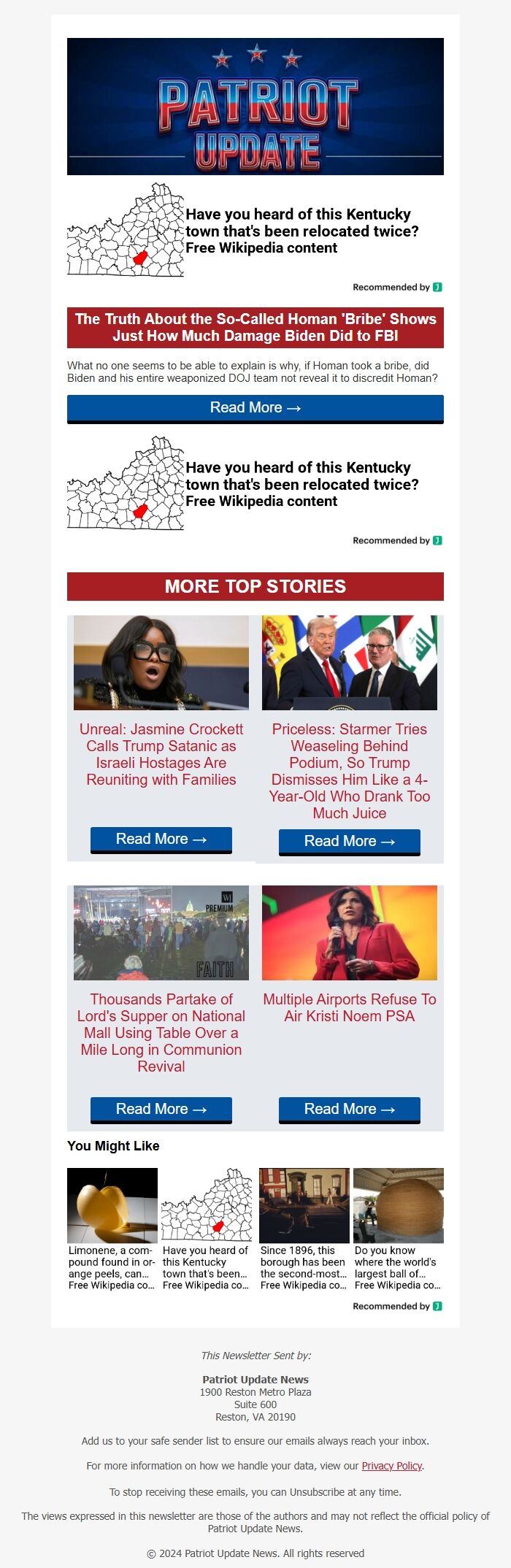Open the Privacy Policy link
This screenshot has width=511, height=1568.
tap(391, 1466)
